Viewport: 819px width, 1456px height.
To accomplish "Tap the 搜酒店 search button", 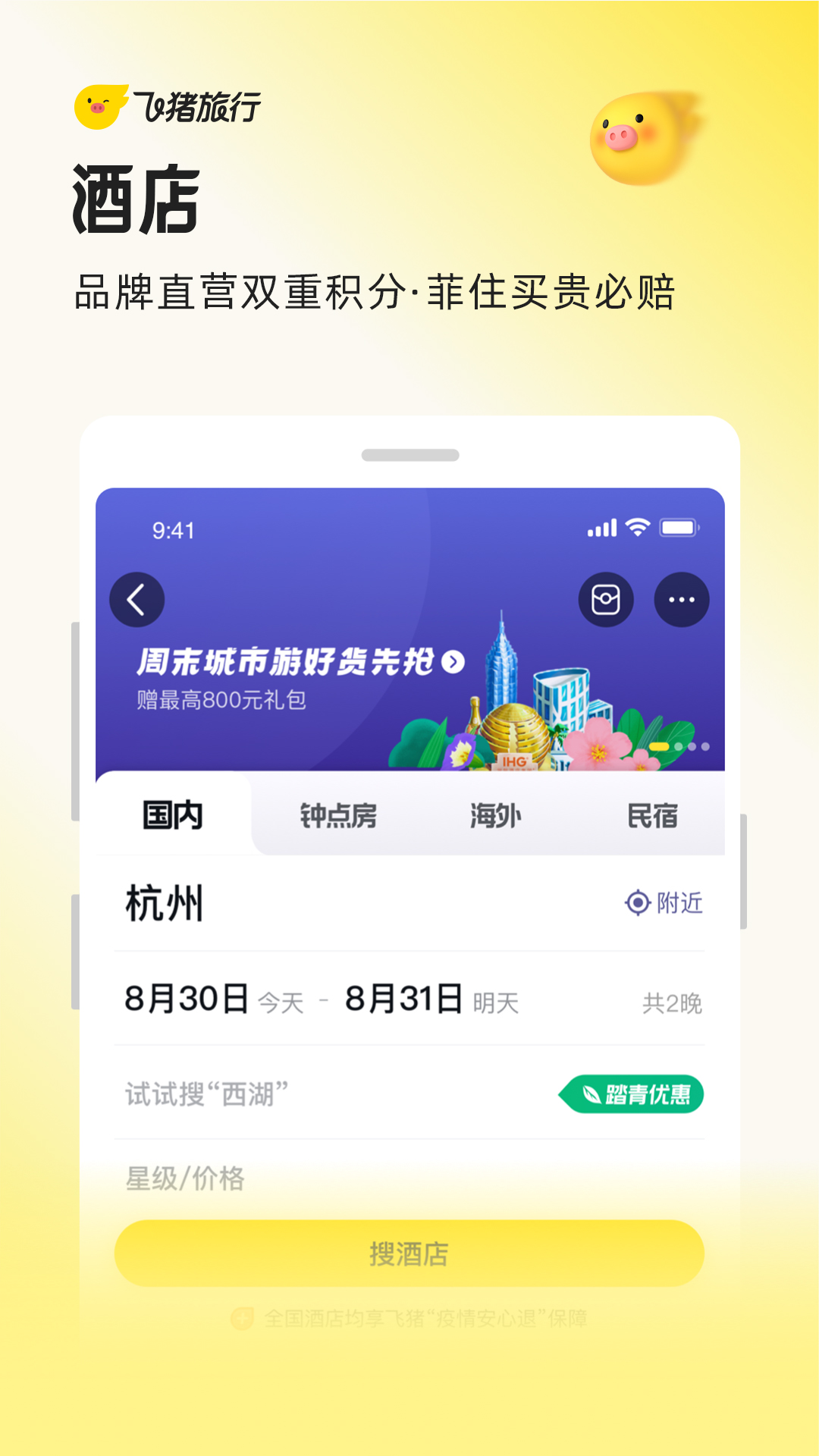I will (409, 1253).
